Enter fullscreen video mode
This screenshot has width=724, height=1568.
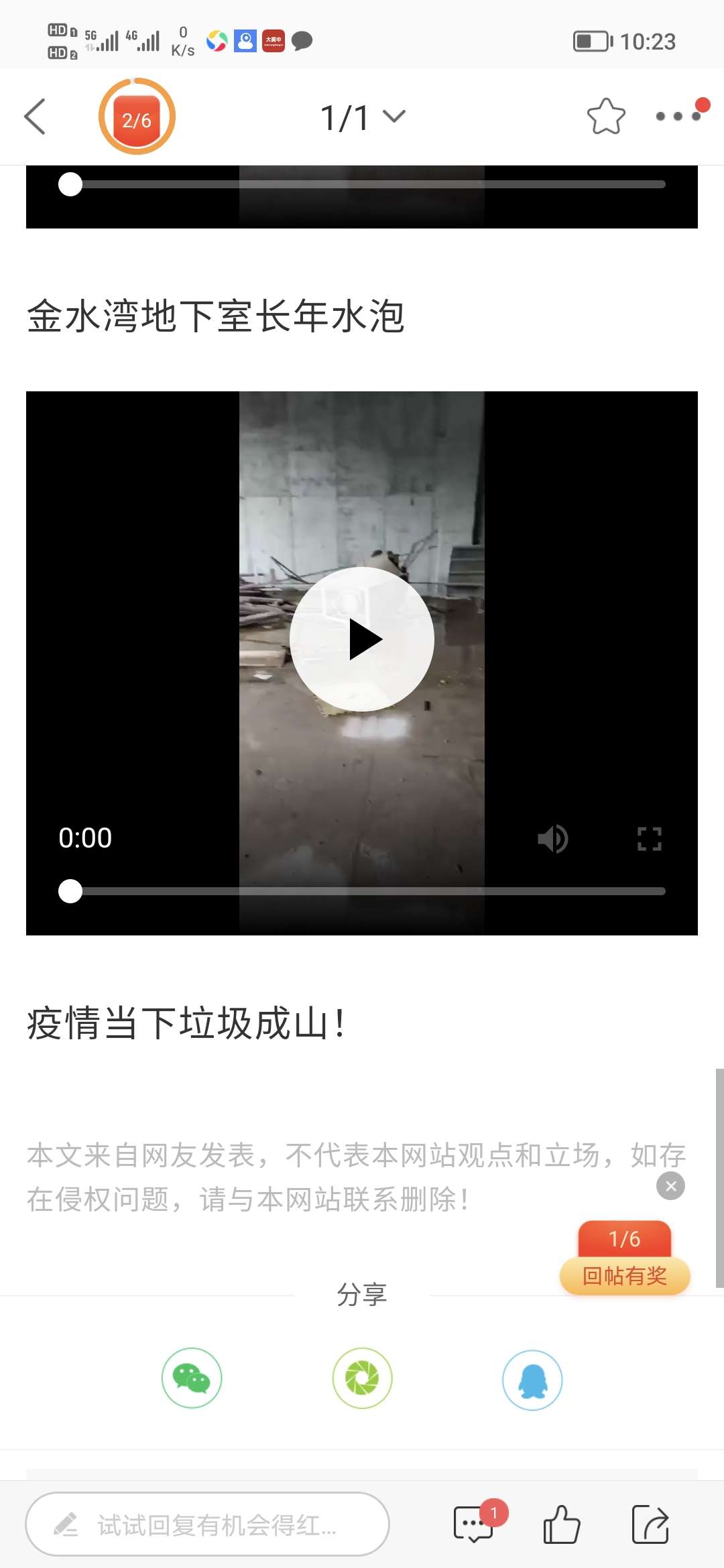point(649,838)
